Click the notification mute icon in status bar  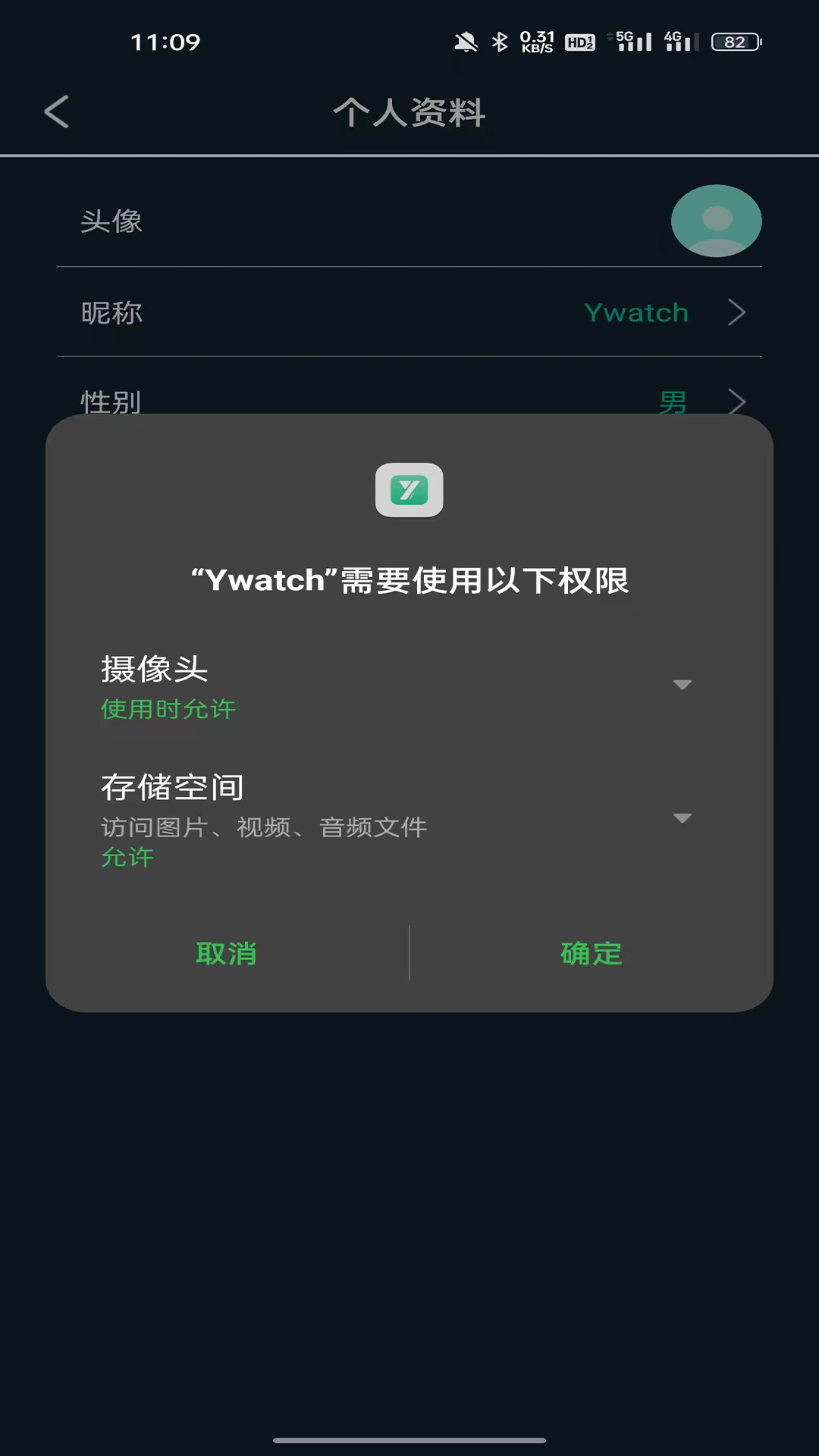466,42
